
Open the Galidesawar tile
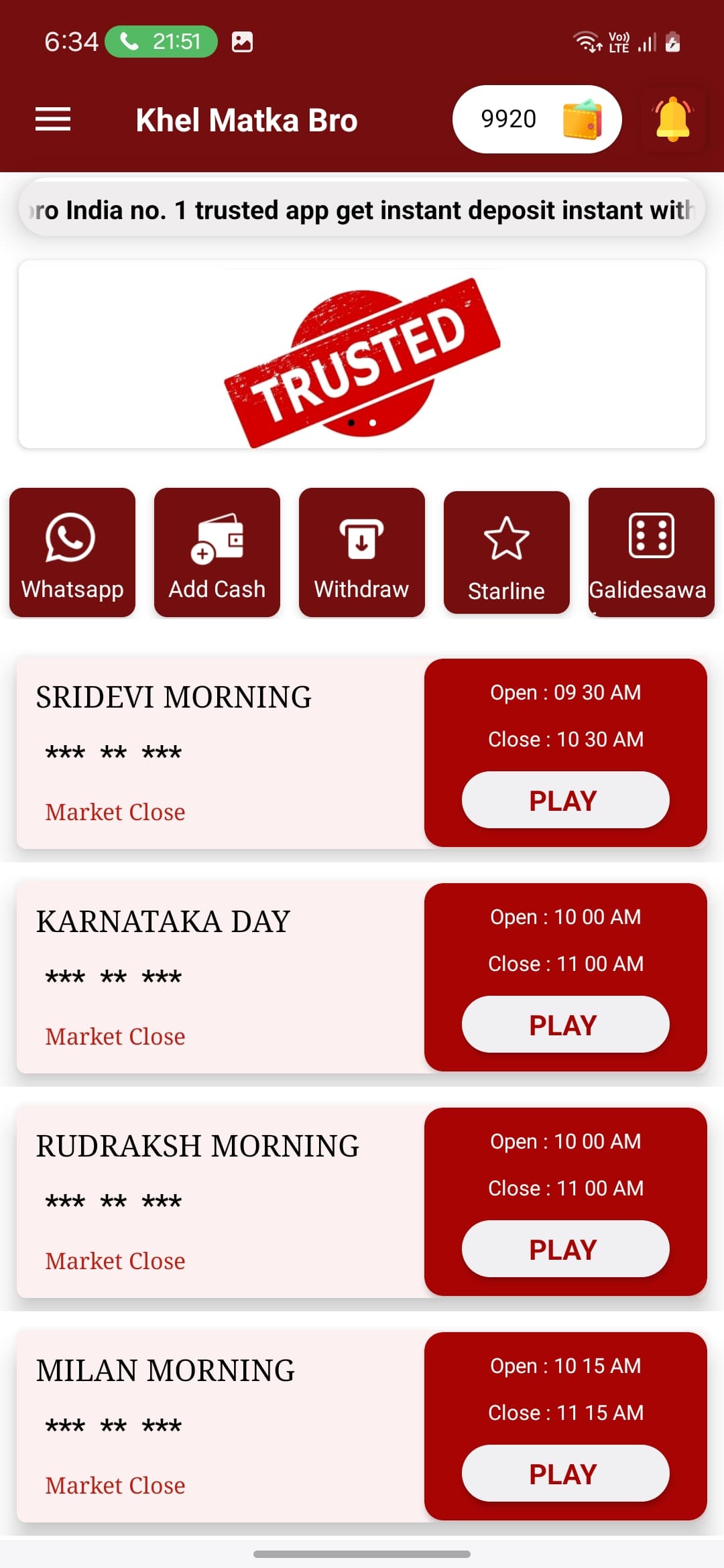pos(651,552)
